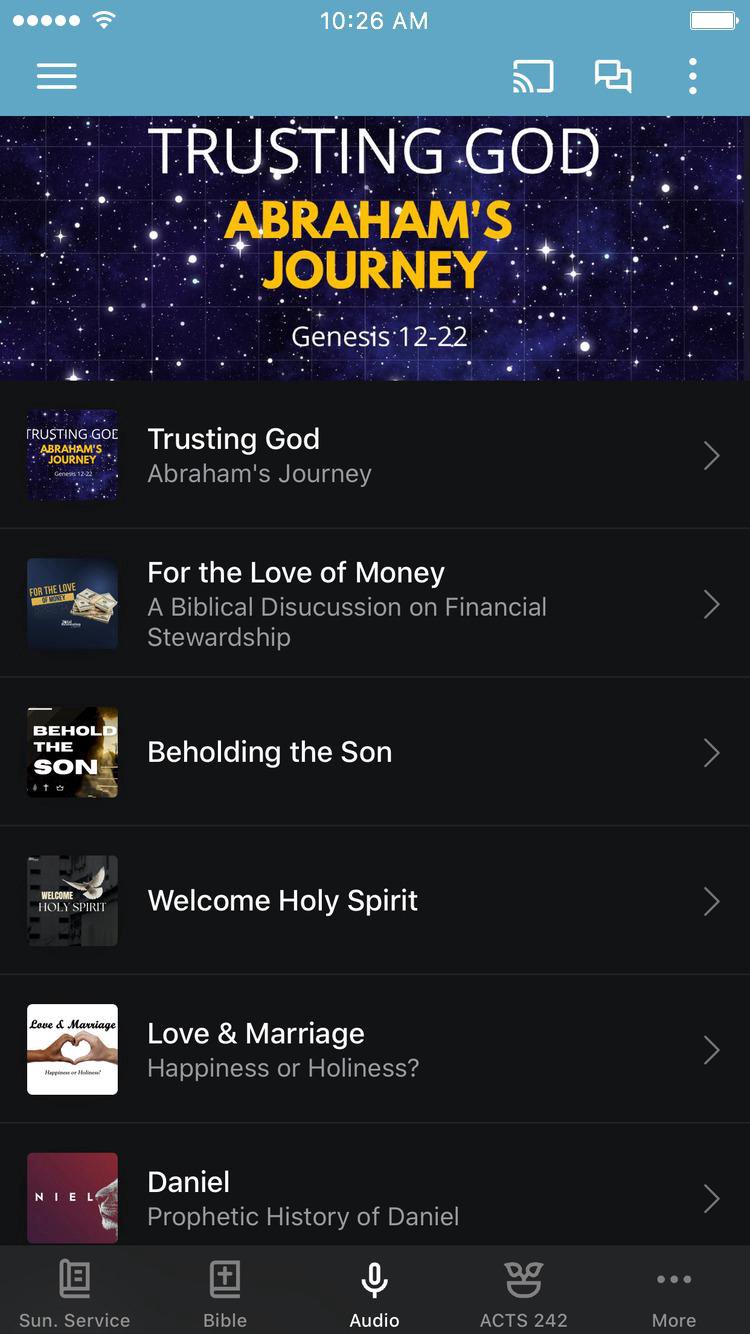Open the hamburger drawer menu
750x1334 pixels.
tap(57, 76)
